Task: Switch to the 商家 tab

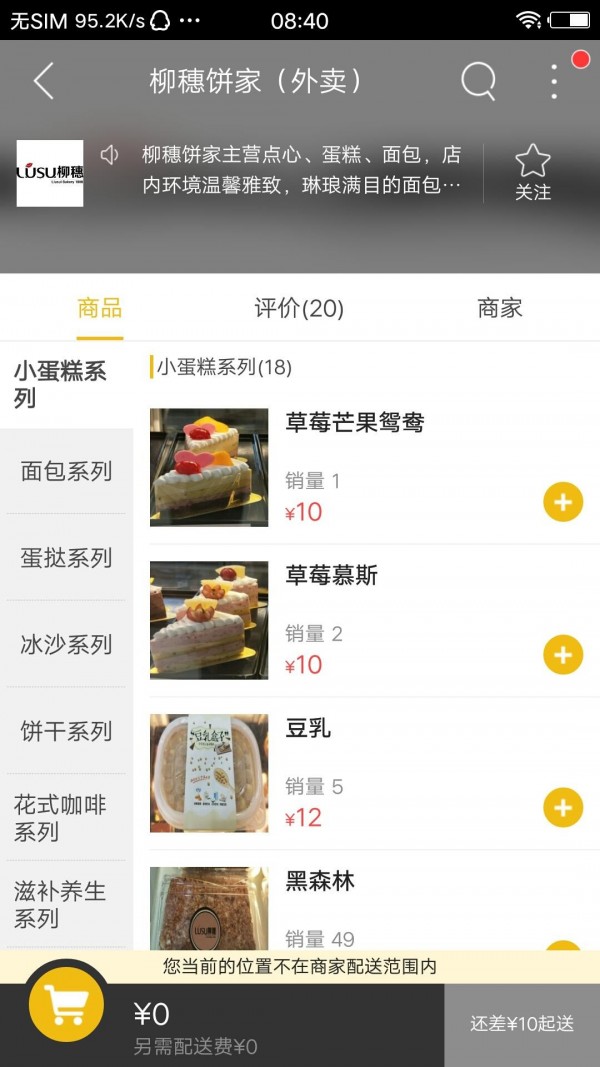Action: [x=500, y=308]
